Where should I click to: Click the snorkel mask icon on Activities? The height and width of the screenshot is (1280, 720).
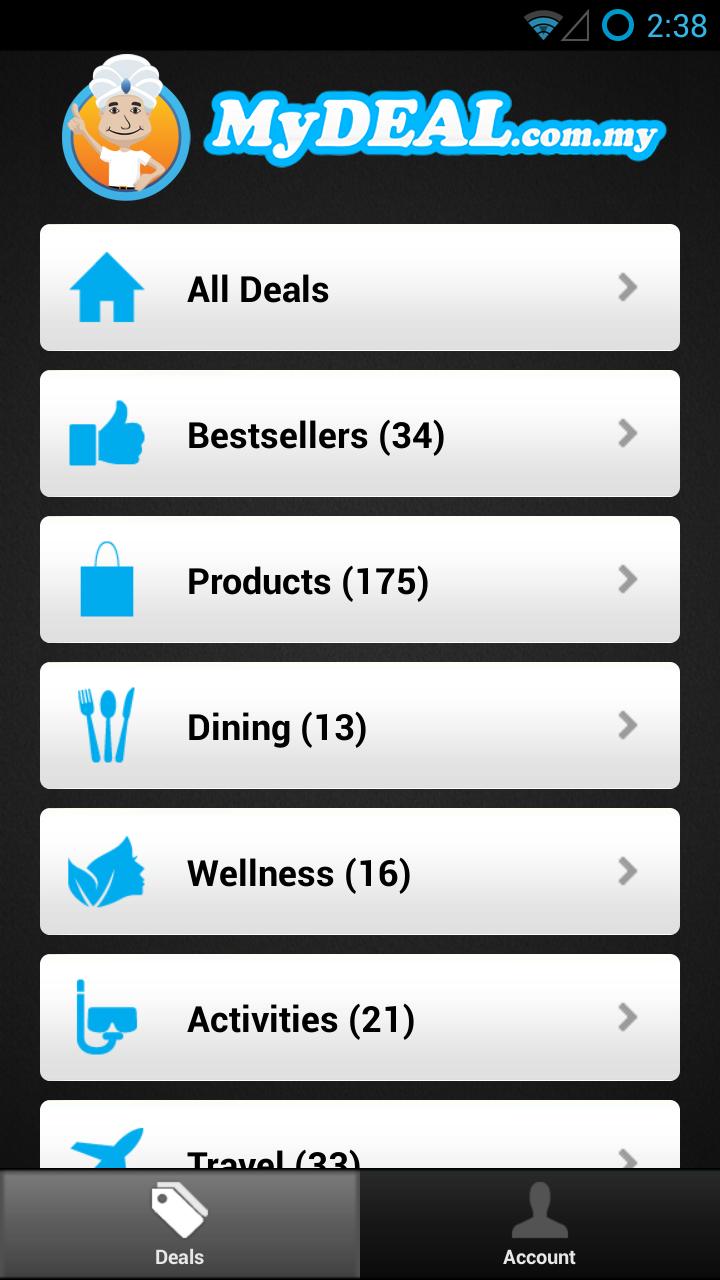pyautogui.click(x=107, y=1017)
